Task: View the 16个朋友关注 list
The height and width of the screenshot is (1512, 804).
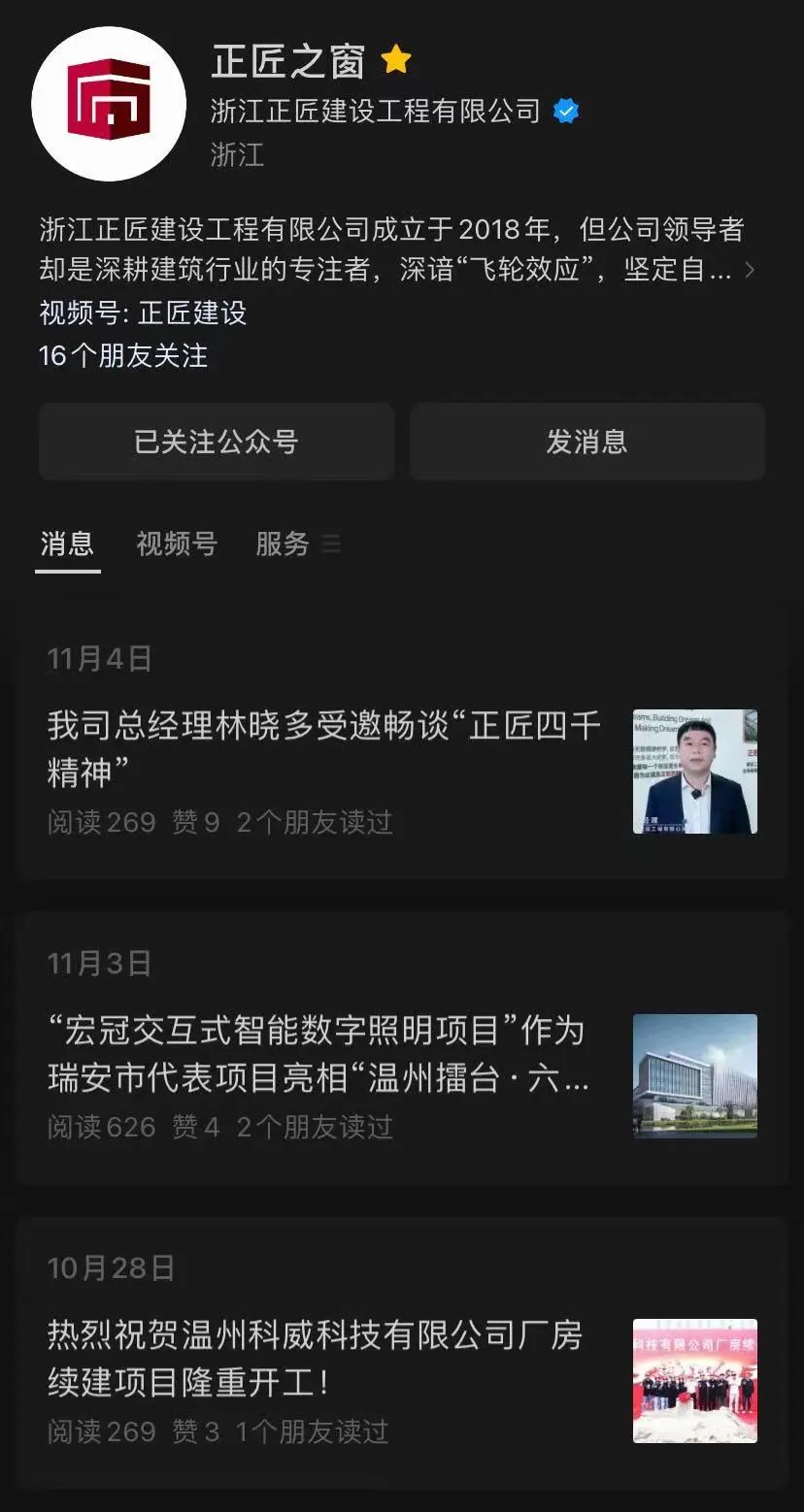Action: point(123,355)
